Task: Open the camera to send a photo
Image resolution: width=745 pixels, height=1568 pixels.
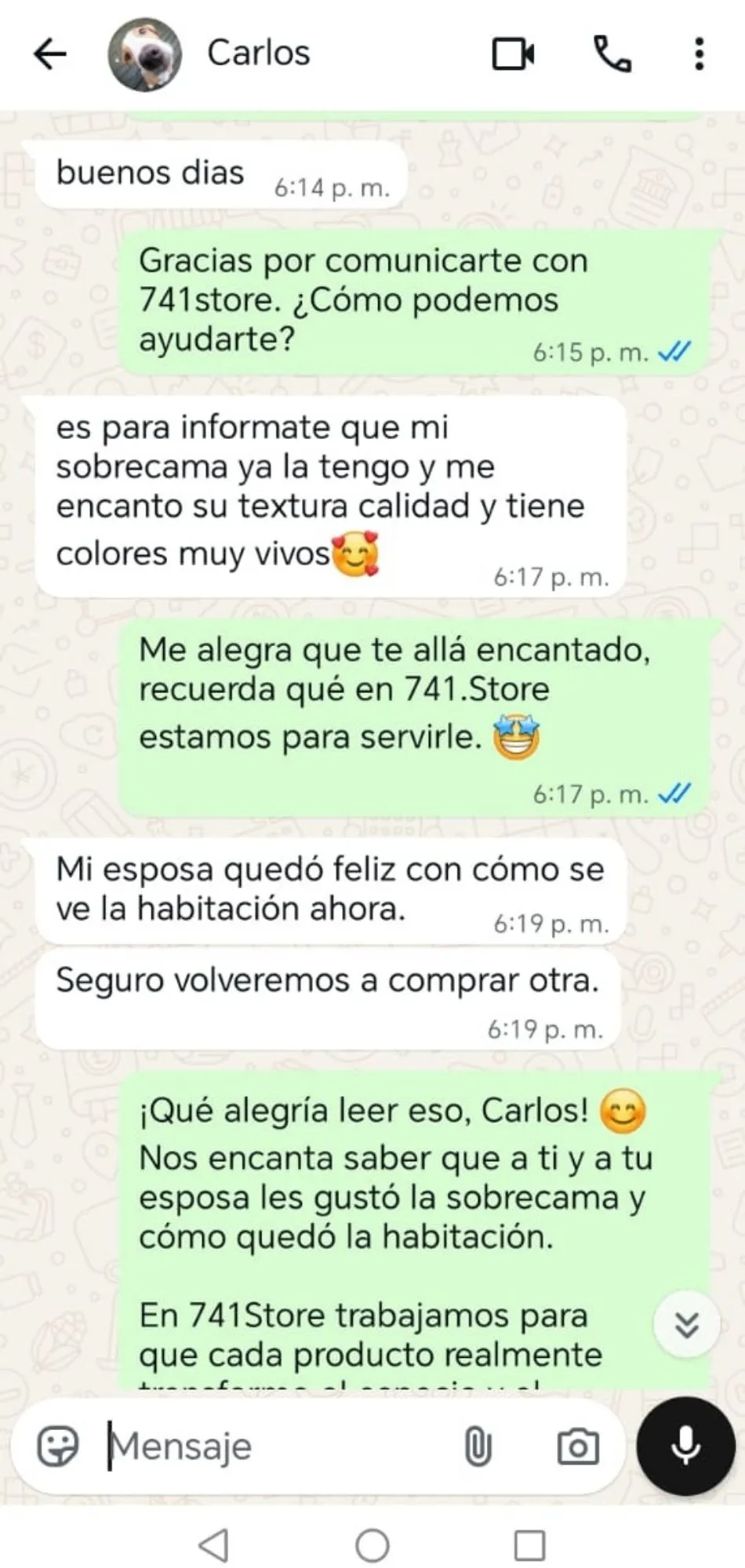Action: [x=578, y=1446]
